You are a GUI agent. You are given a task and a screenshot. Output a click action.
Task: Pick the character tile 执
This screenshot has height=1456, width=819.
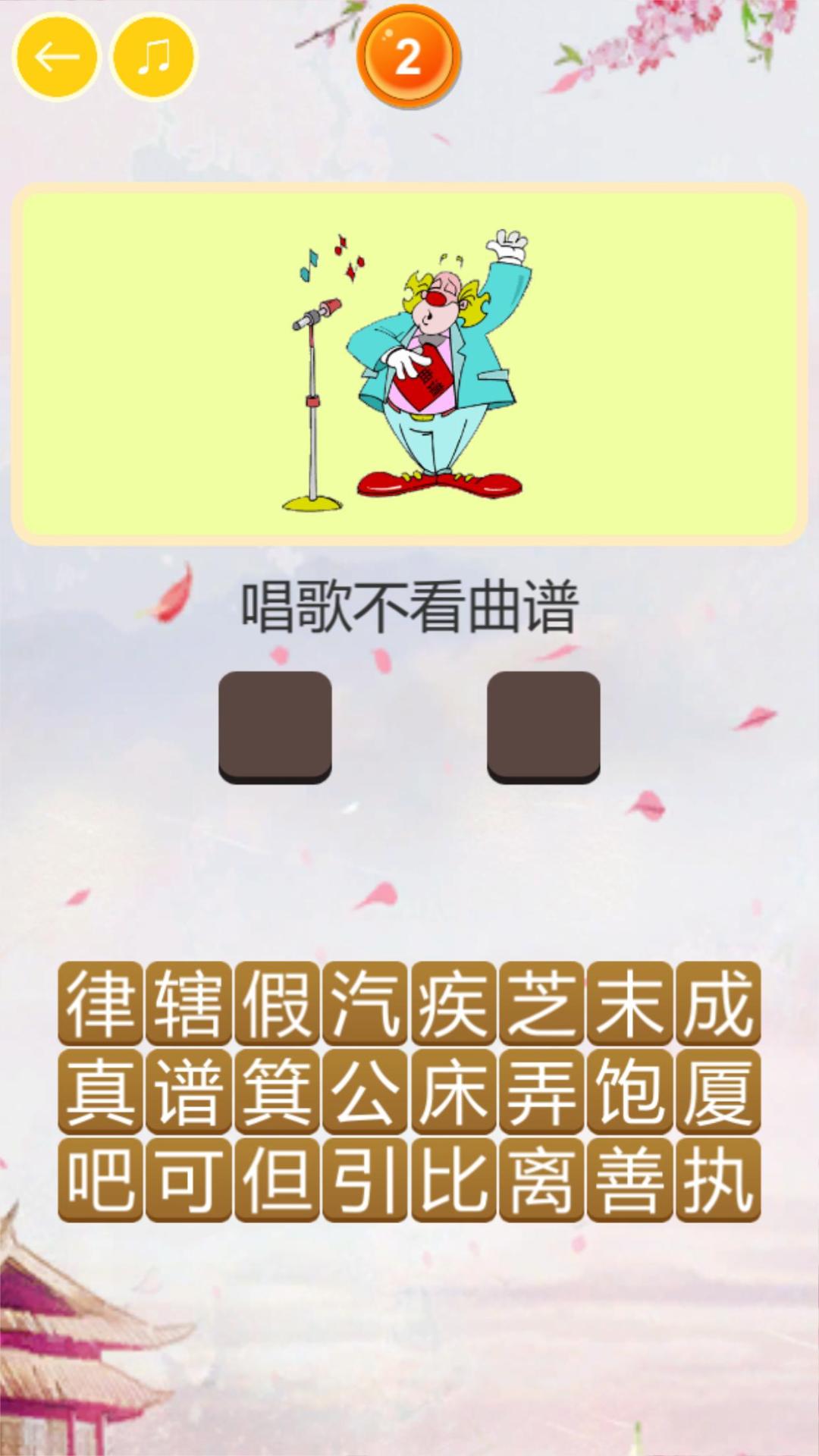[717, 1179]
